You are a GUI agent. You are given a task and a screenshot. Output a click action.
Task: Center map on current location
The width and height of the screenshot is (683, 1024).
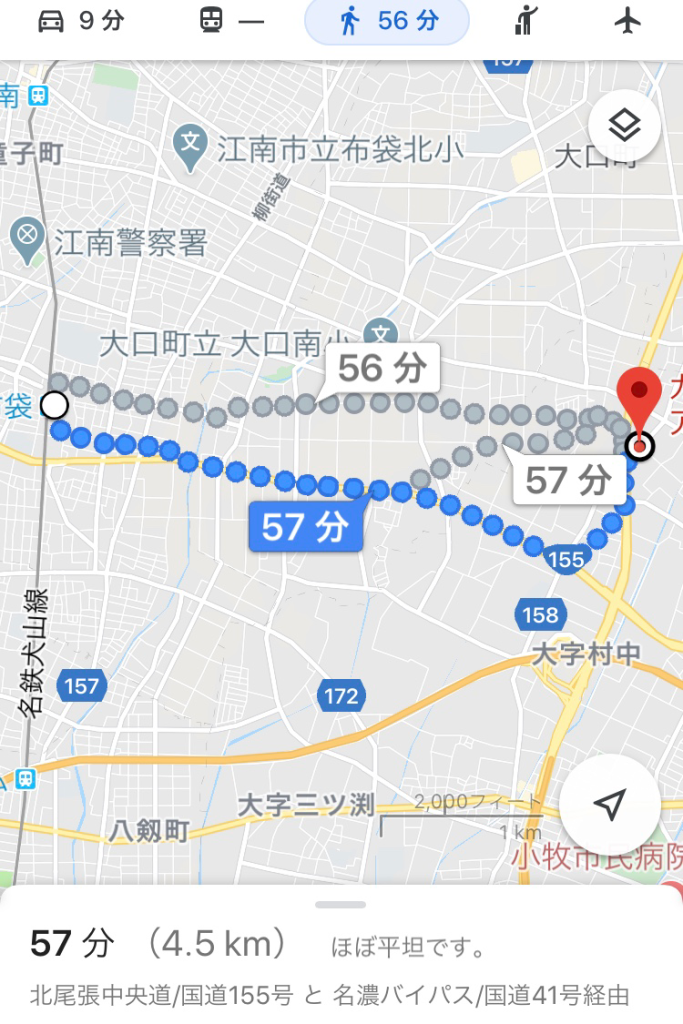(609, 805)
